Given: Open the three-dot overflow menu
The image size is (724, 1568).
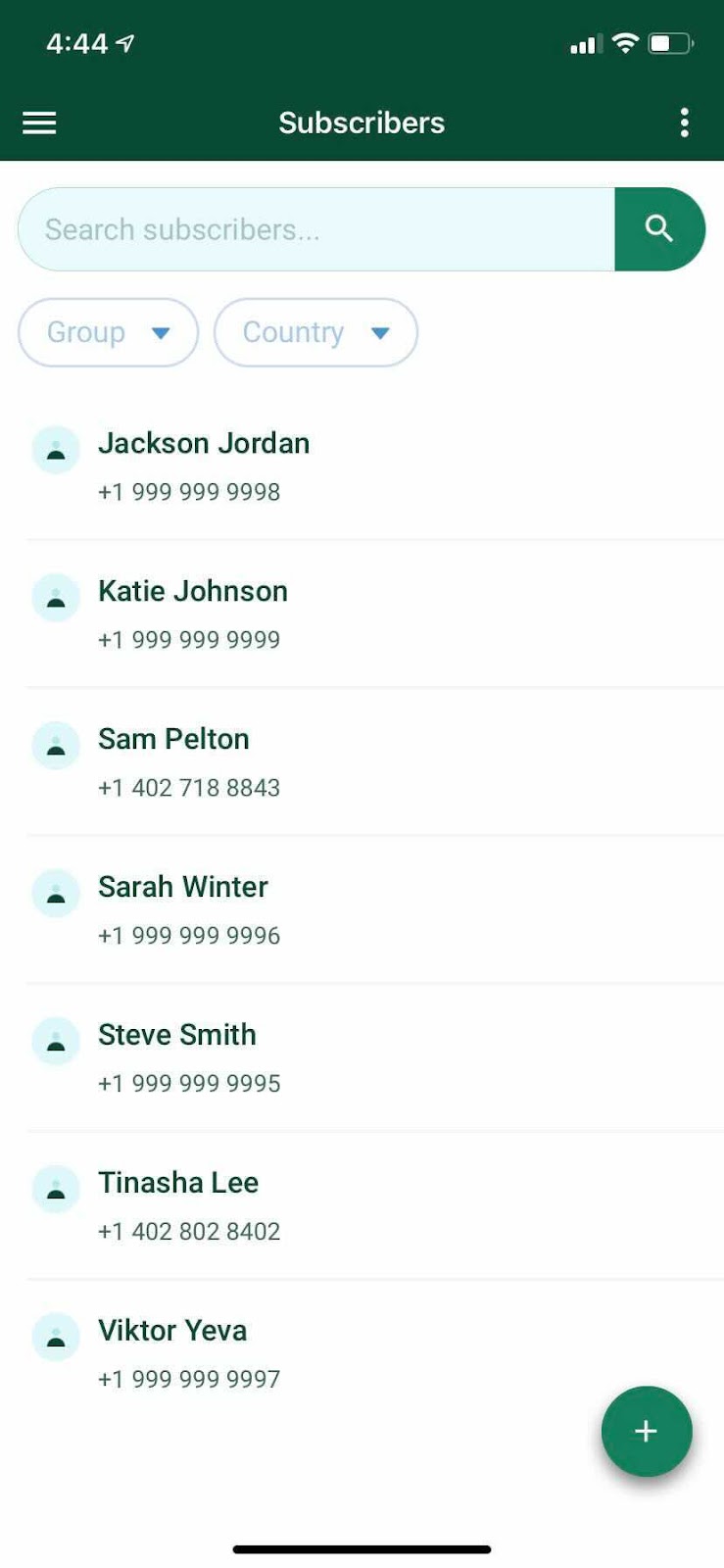Looking at the screenshot, I should (684, 122).
